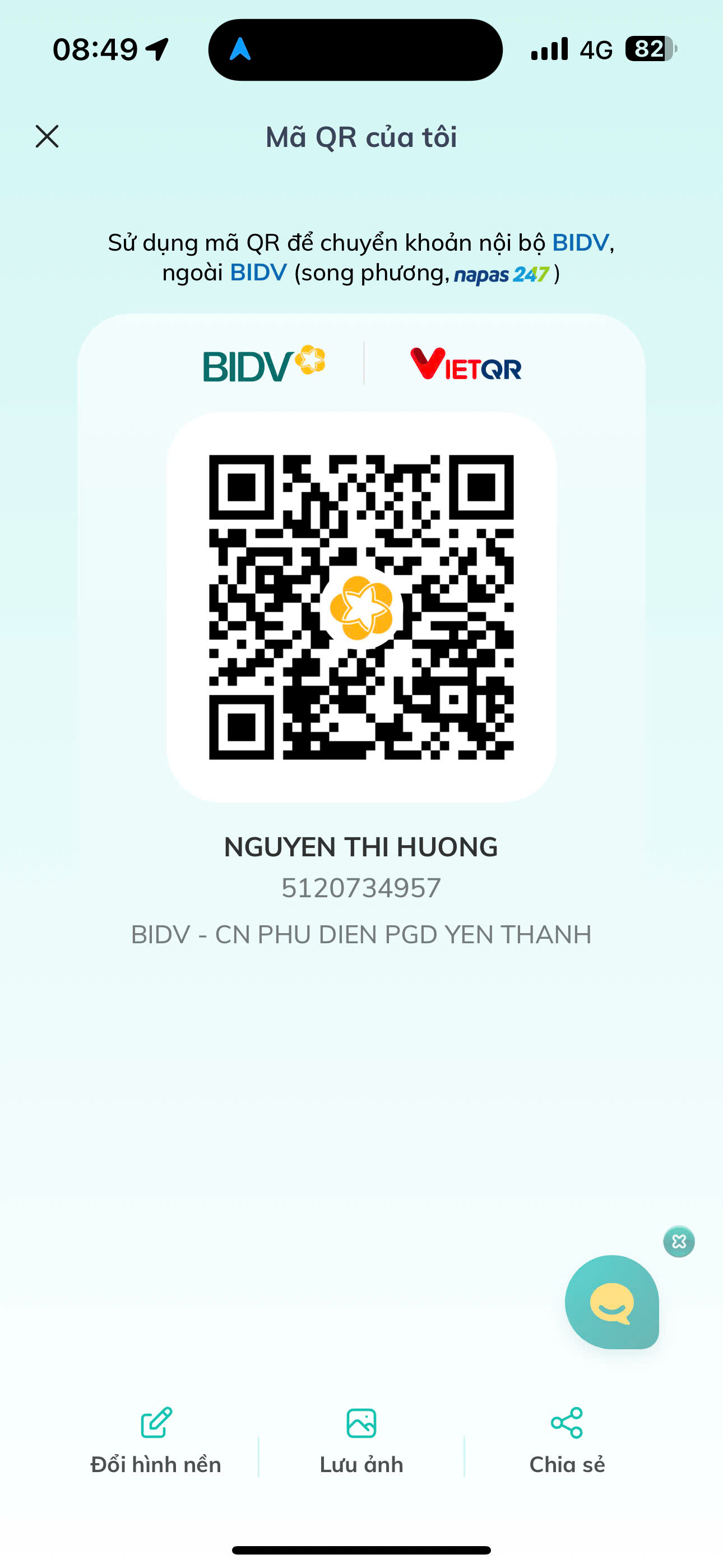Screen dimensions: 723x1568
Task: Share the QR code via Chia sẻ
Action: (567, 1440)
